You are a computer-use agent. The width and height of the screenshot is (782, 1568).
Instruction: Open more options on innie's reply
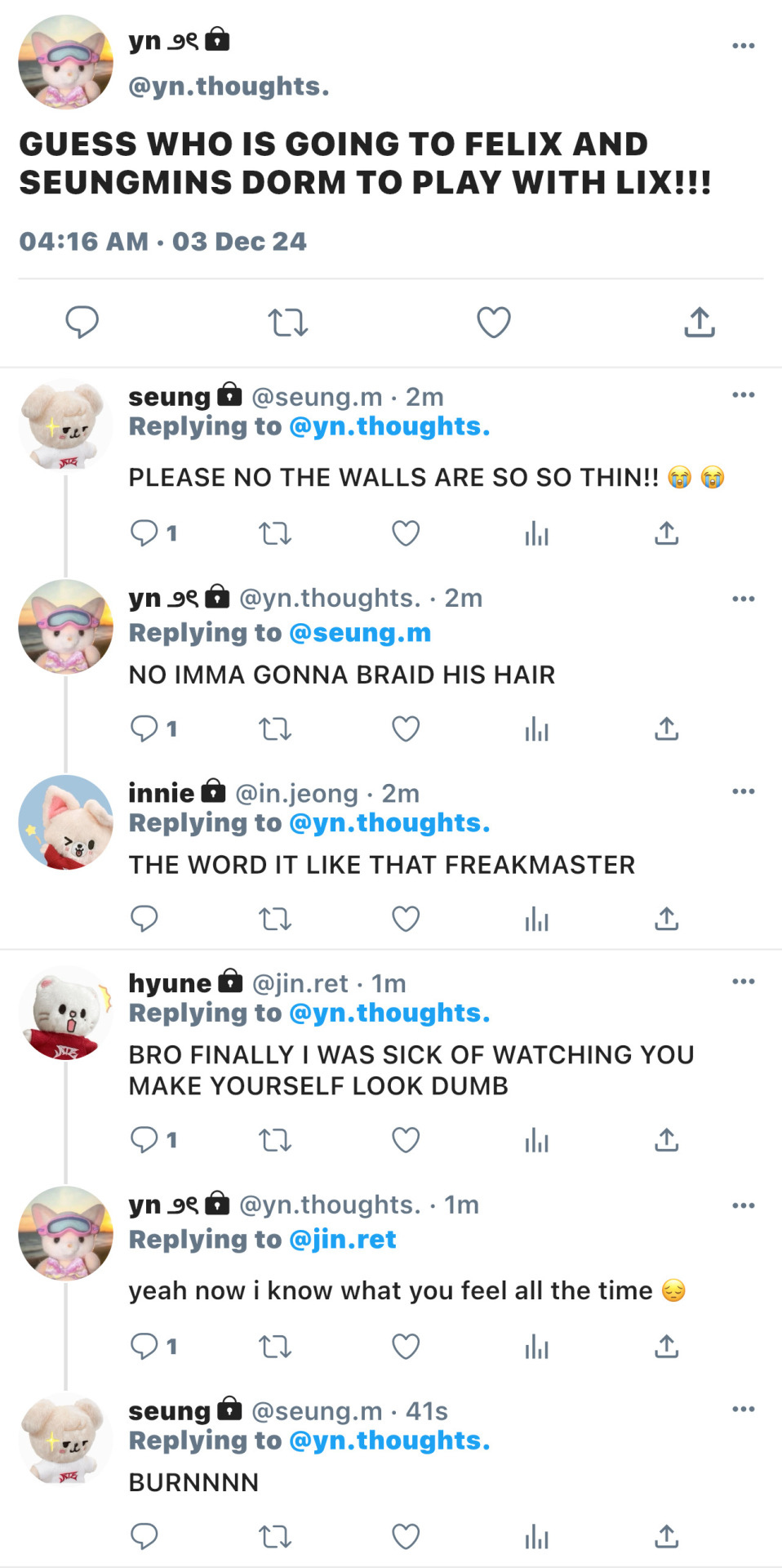pos(743,791)
